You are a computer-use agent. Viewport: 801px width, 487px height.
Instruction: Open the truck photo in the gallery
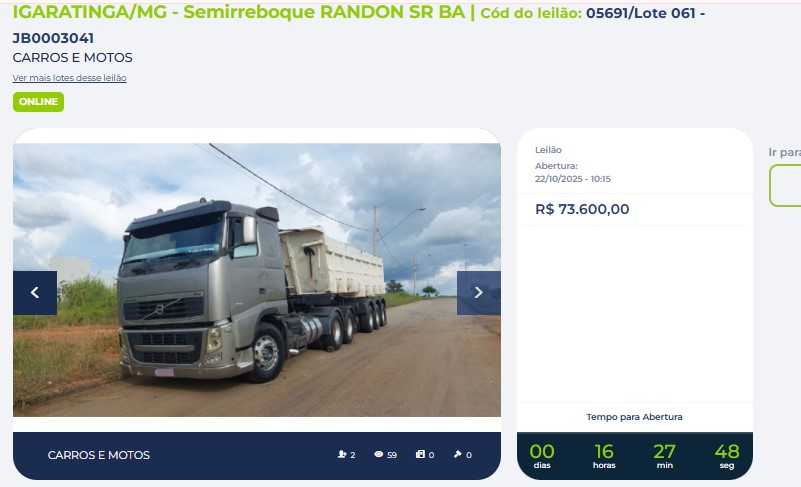pyautogui.click(x=256, y=280)
